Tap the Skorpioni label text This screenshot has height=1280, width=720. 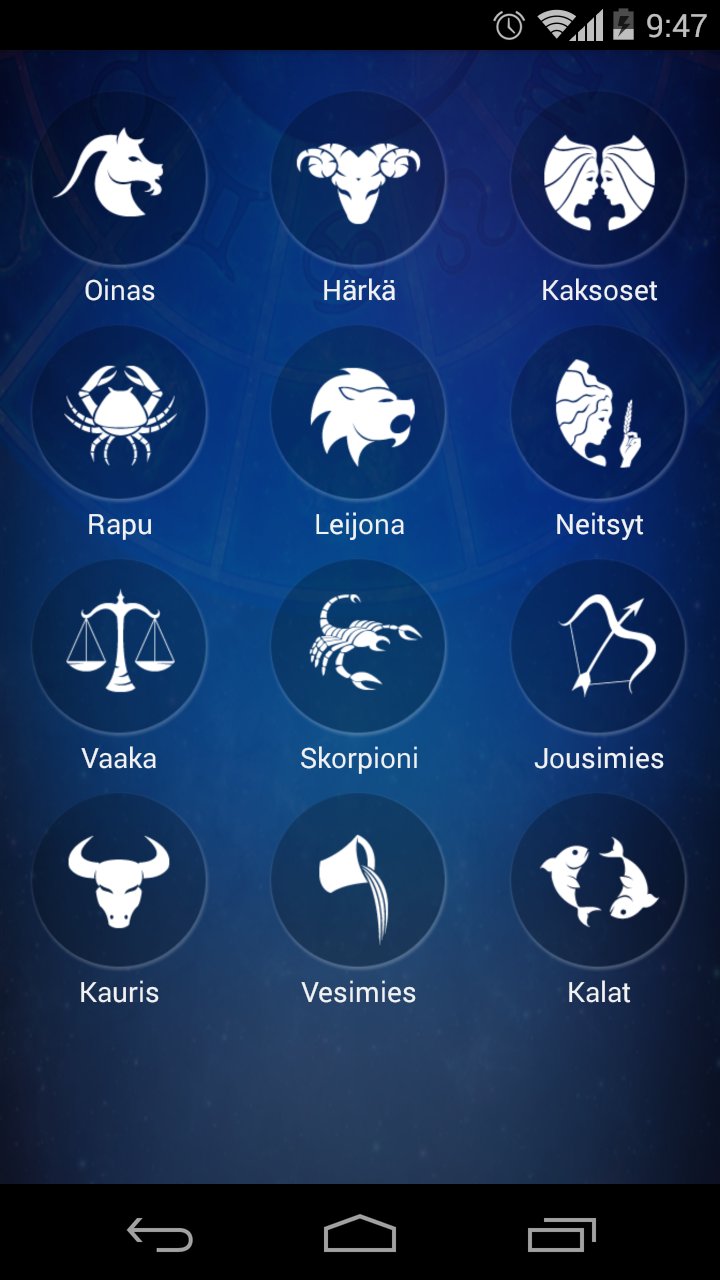coord(358,757)
